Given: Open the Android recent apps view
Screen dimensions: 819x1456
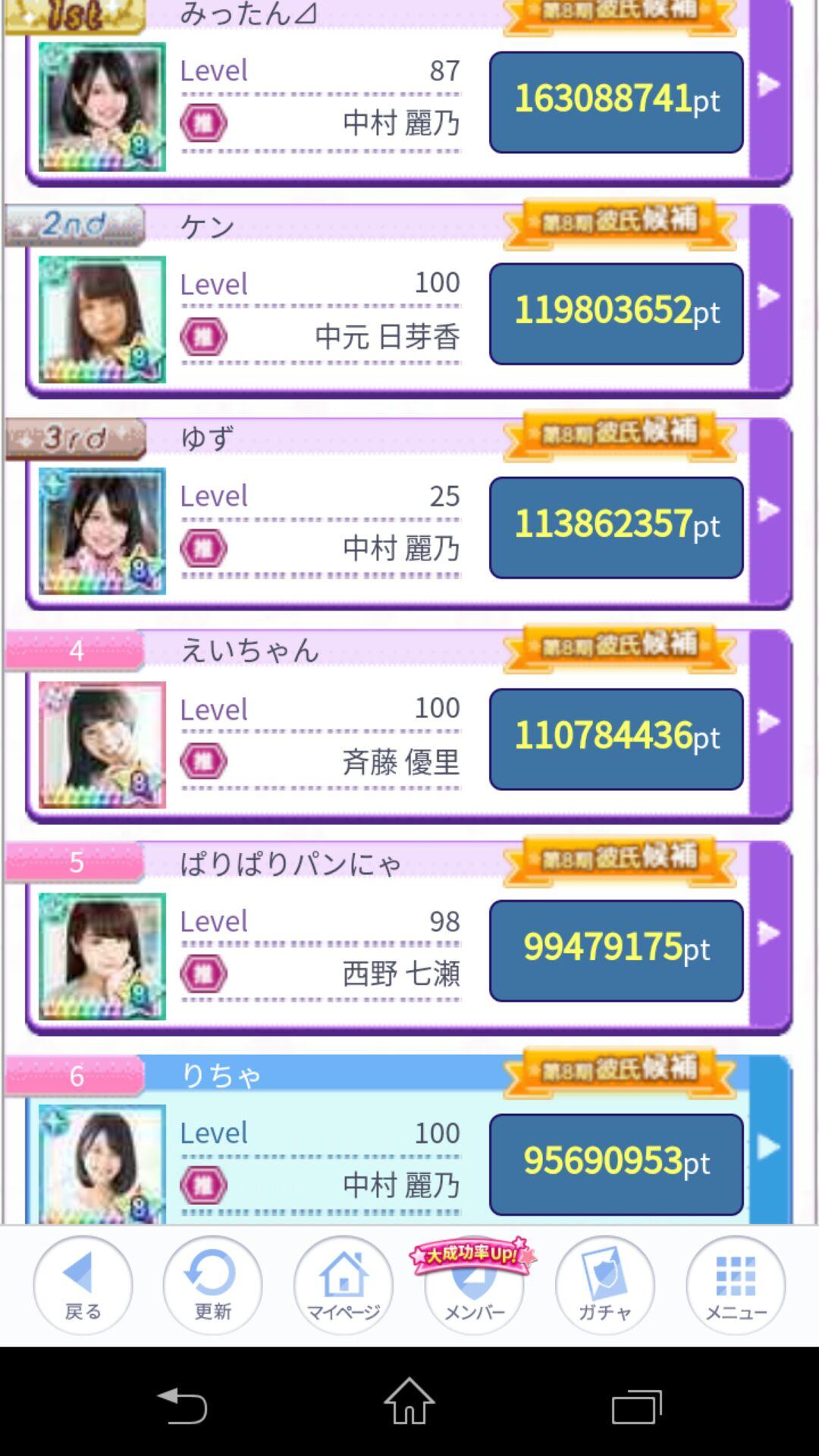Looking at the screenshot, I should (x=636, y=1405).
